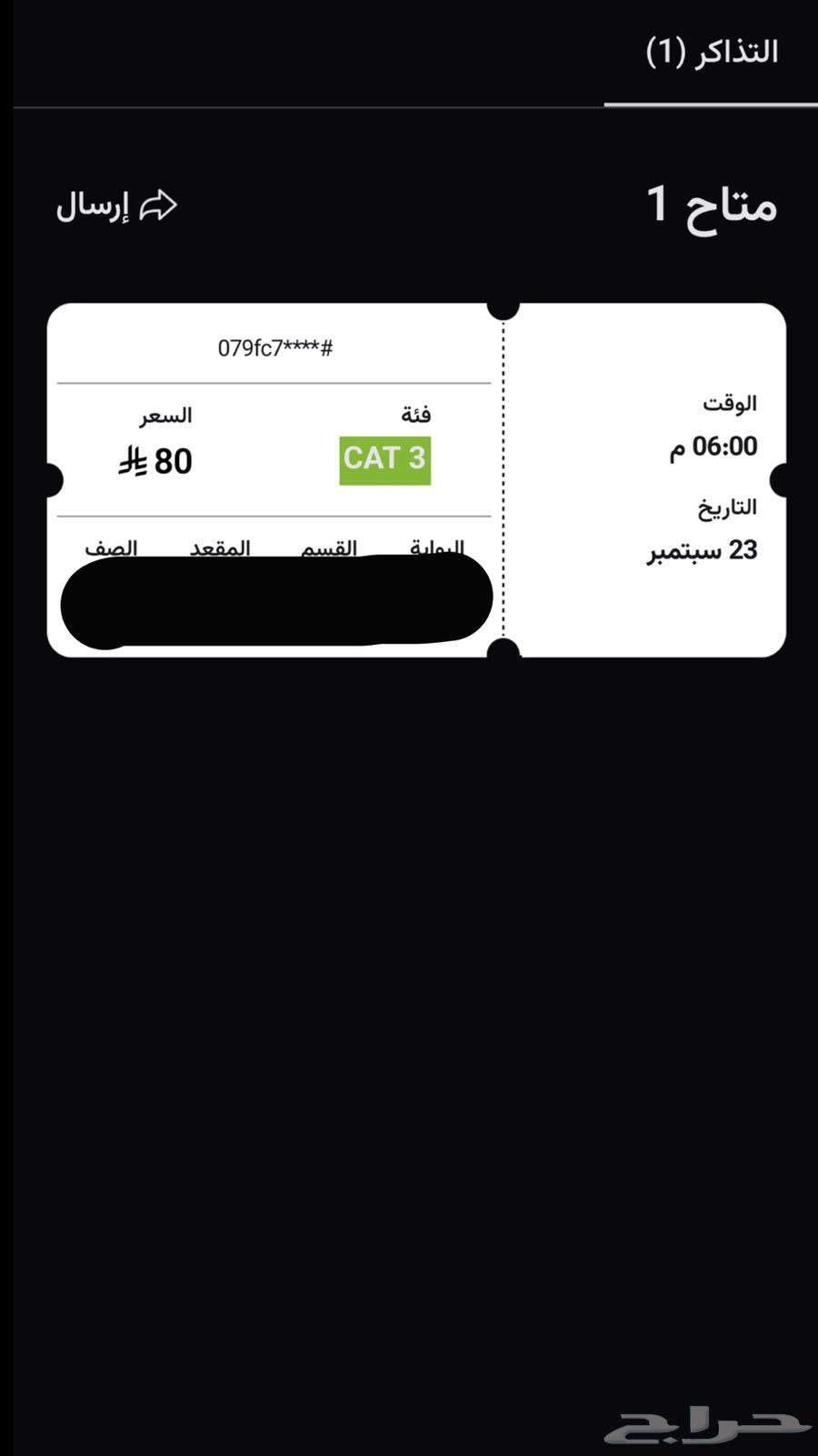Expand the المقعد seat column header

220,547
